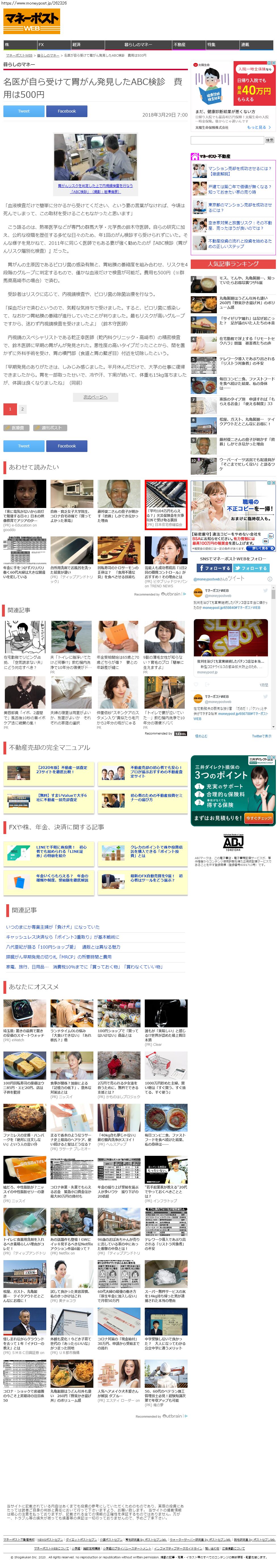The width and height of the screenshot is (279, 1568).
Task: Share the article with the top Facebook button
Action: (67, 111)
